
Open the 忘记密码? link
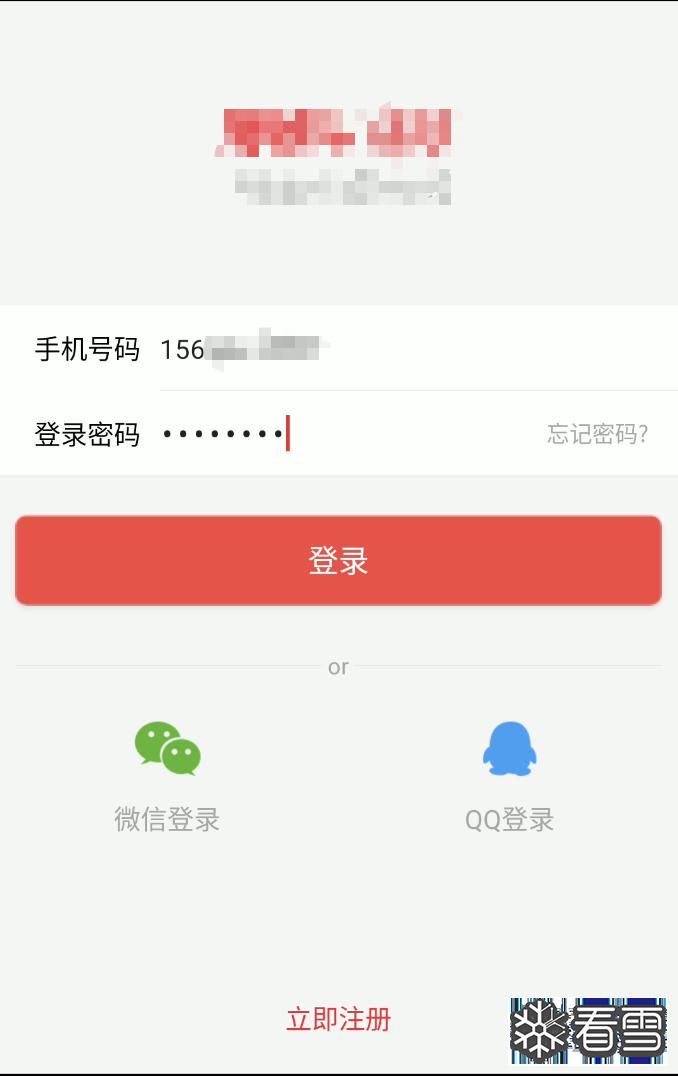click(x=597, y=434)
